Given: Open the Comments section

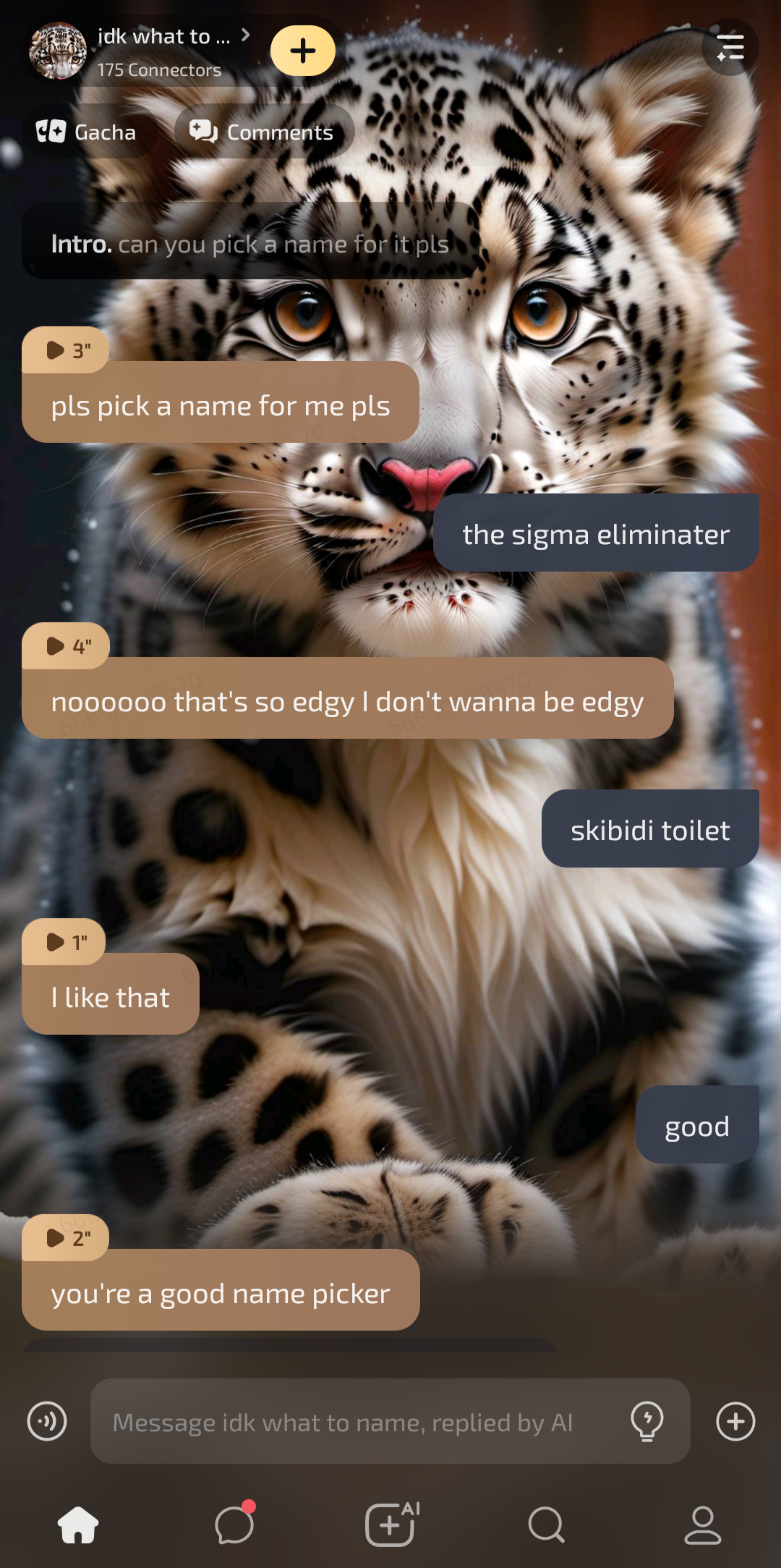Looking at the screenshot, I should click(x=263, y=132).
